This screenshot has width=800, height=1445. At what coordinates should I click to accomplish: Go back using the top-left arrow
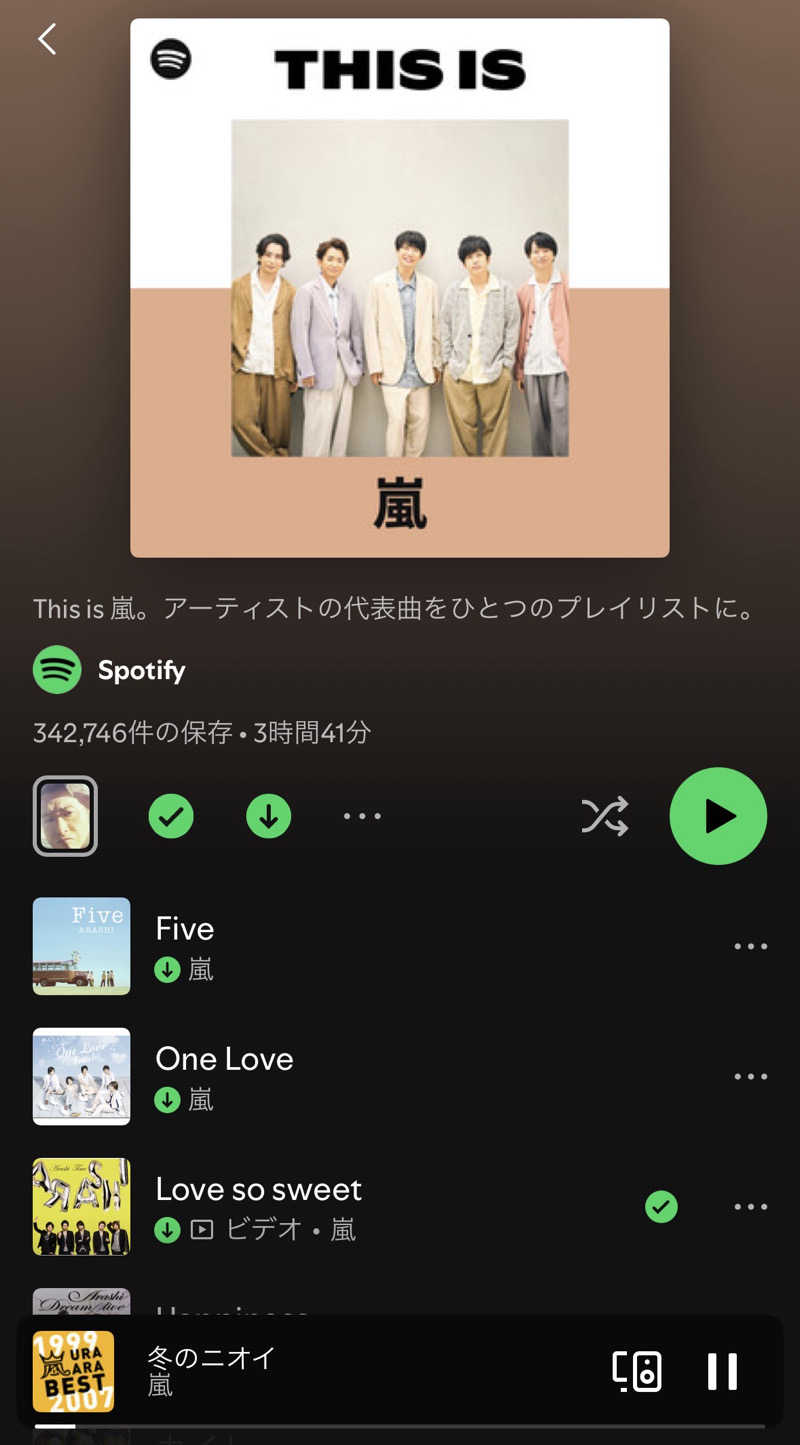[47, 40]
